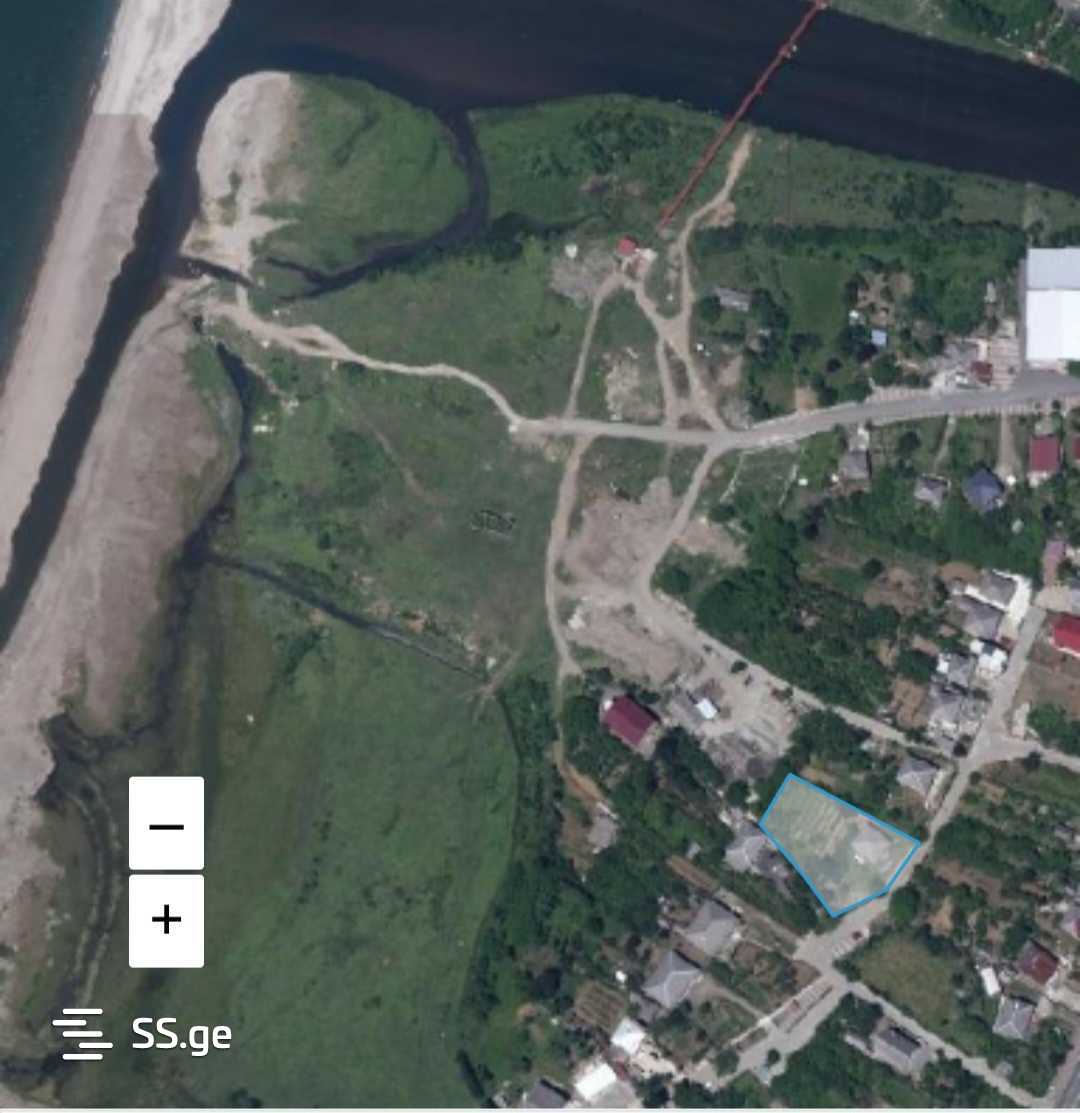Screen dimensions: 1080x1113
Task: Zoom in on the satellite map
Action: click(166, 920)
